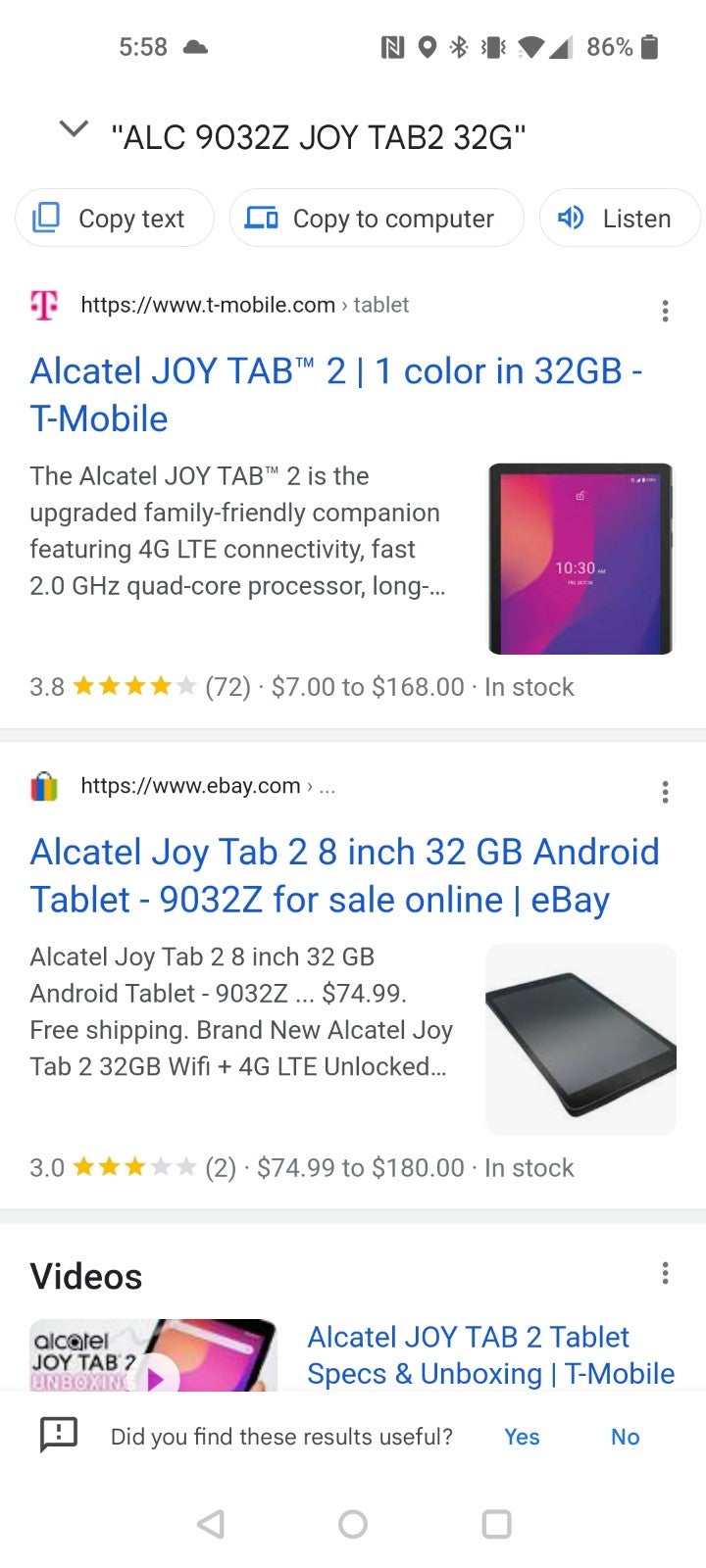
Task: Open the overflow menu for the T-Mobile result
Action: [665, 312]
